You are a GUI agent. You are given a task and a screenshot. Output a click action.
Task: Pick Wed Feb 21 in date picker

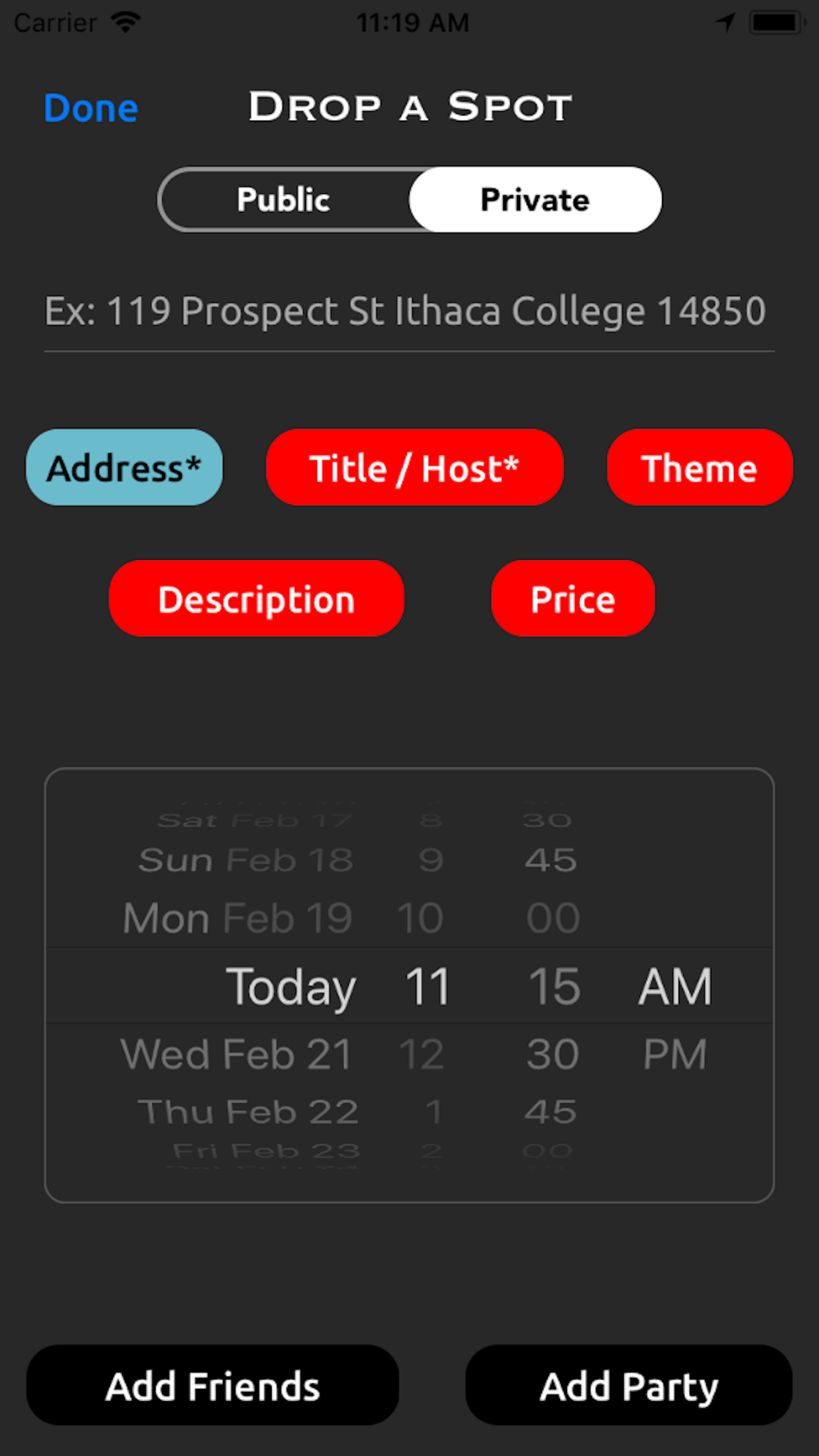237,1054
